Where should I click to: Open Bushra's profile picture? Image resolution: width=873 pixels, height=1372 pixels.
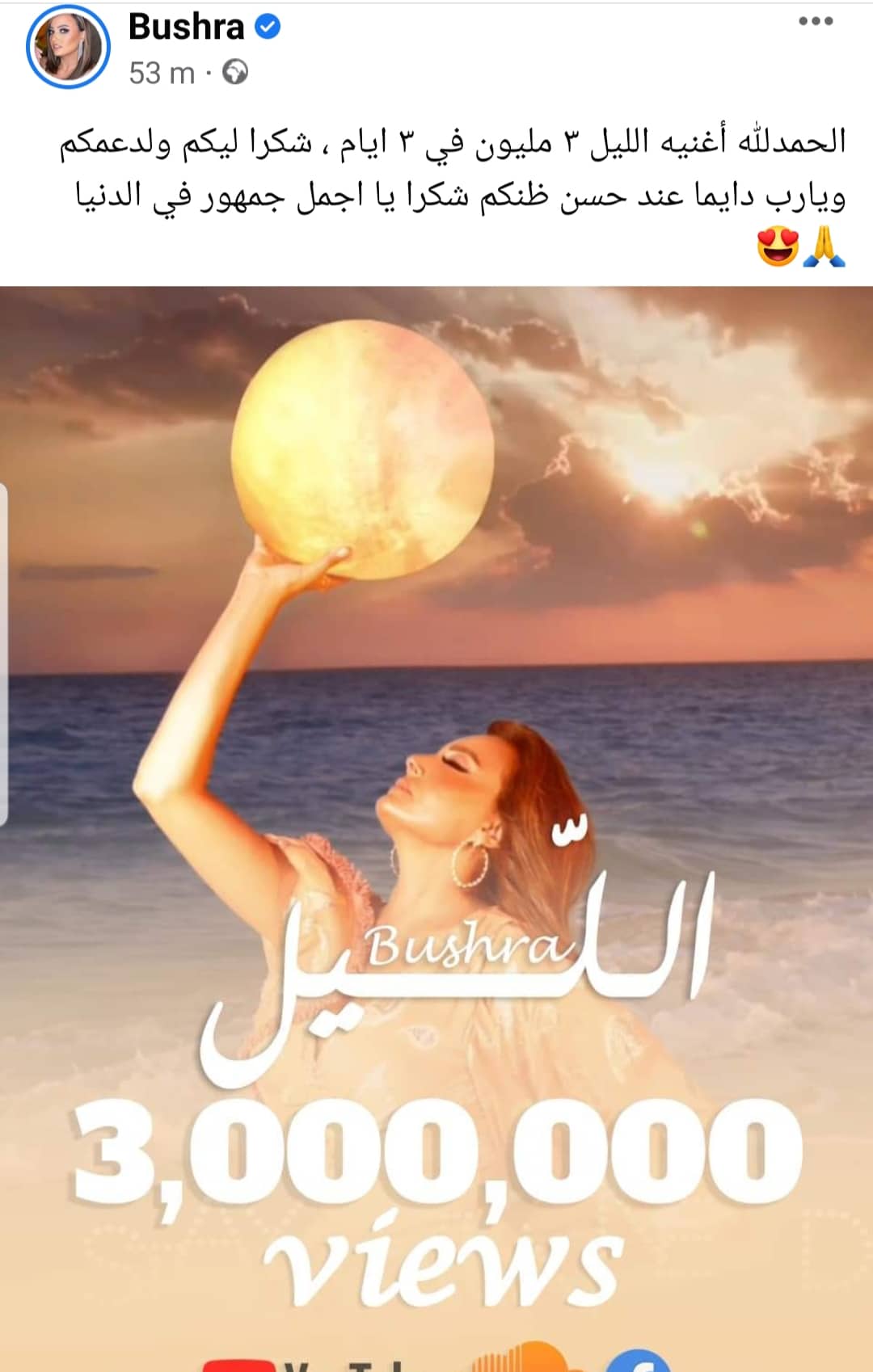[68, 48]
